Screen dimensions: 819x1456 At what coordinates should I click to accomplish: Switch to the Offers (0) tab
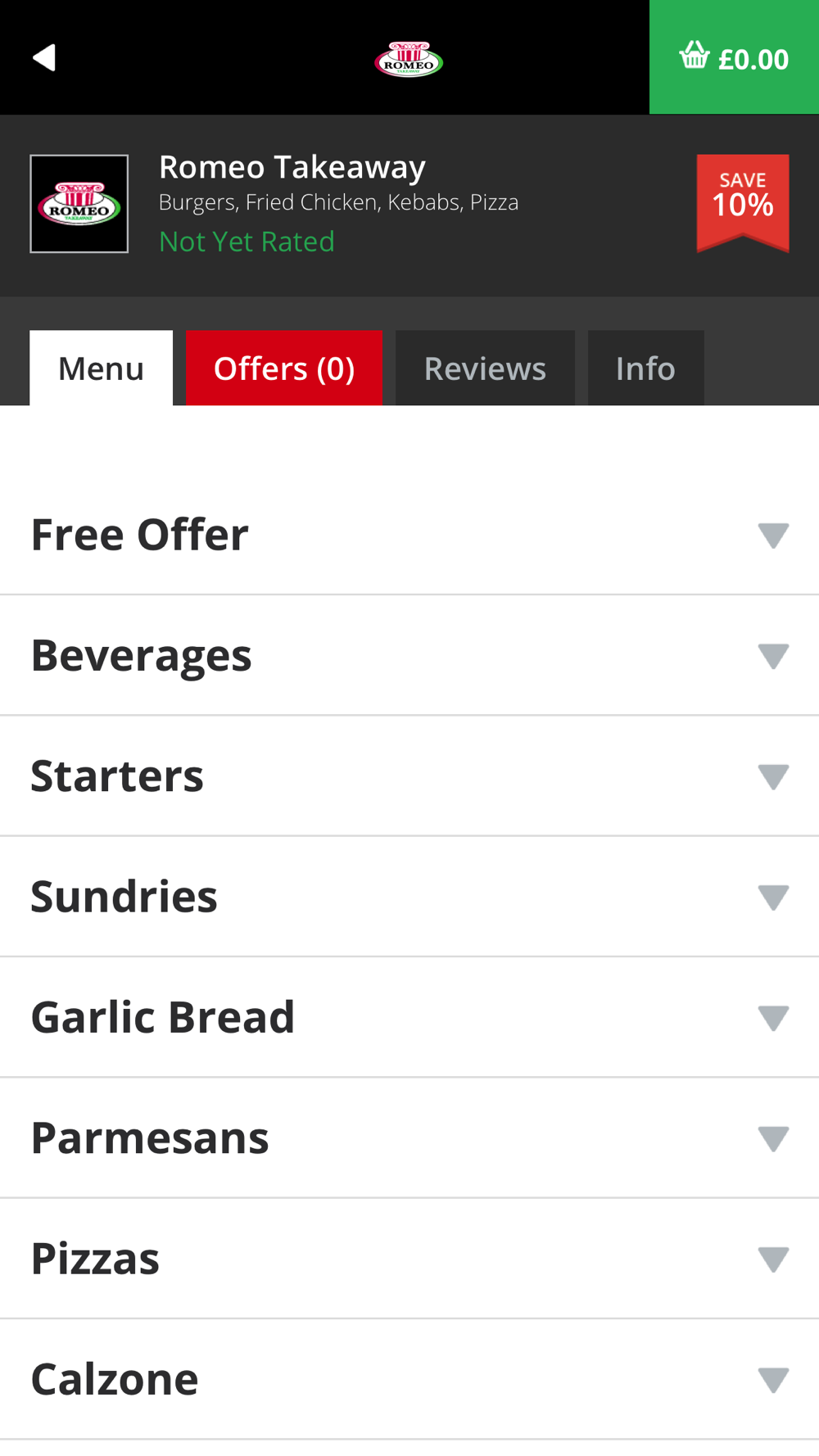[x=284, y=368]
